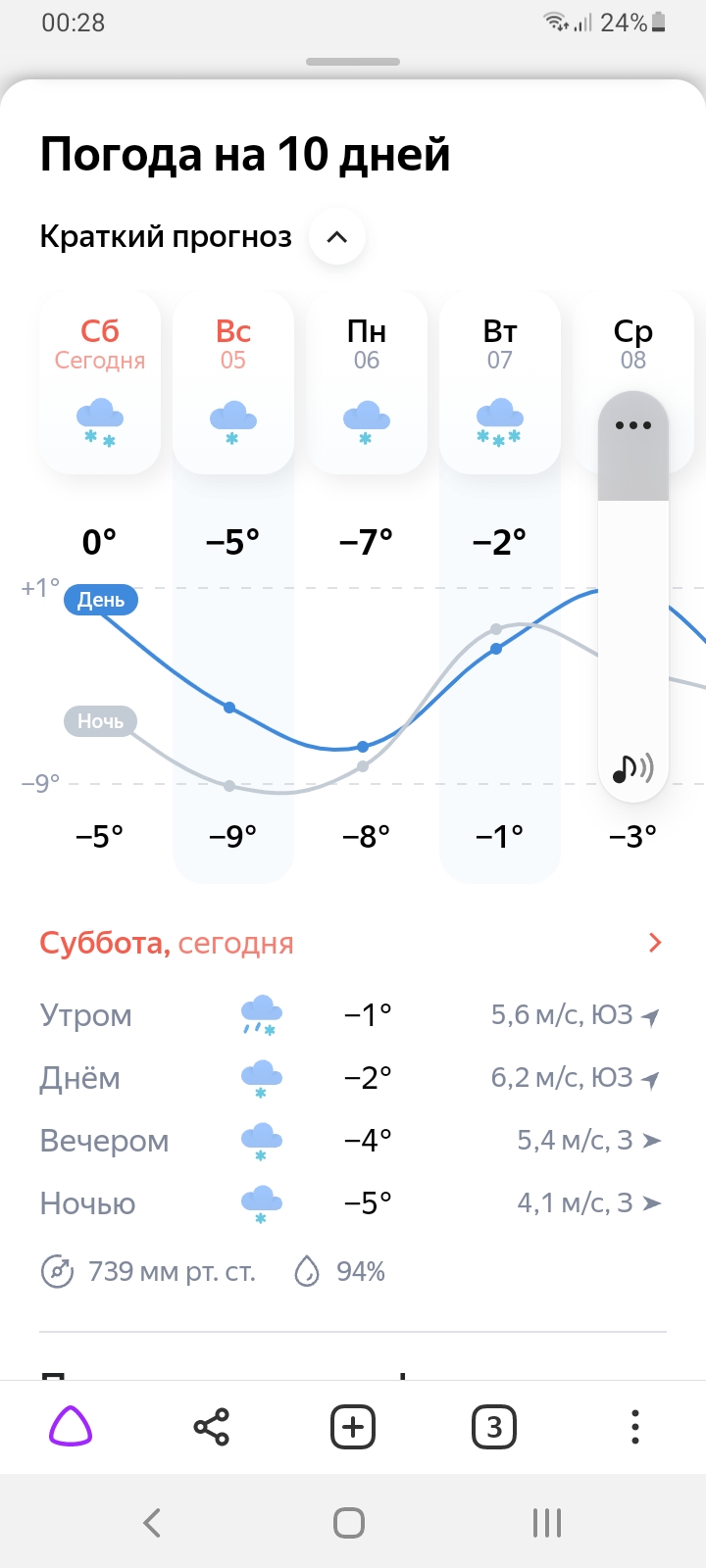Add a new browser tab
Viewport: 706px width, 1568px height.
353,1427
